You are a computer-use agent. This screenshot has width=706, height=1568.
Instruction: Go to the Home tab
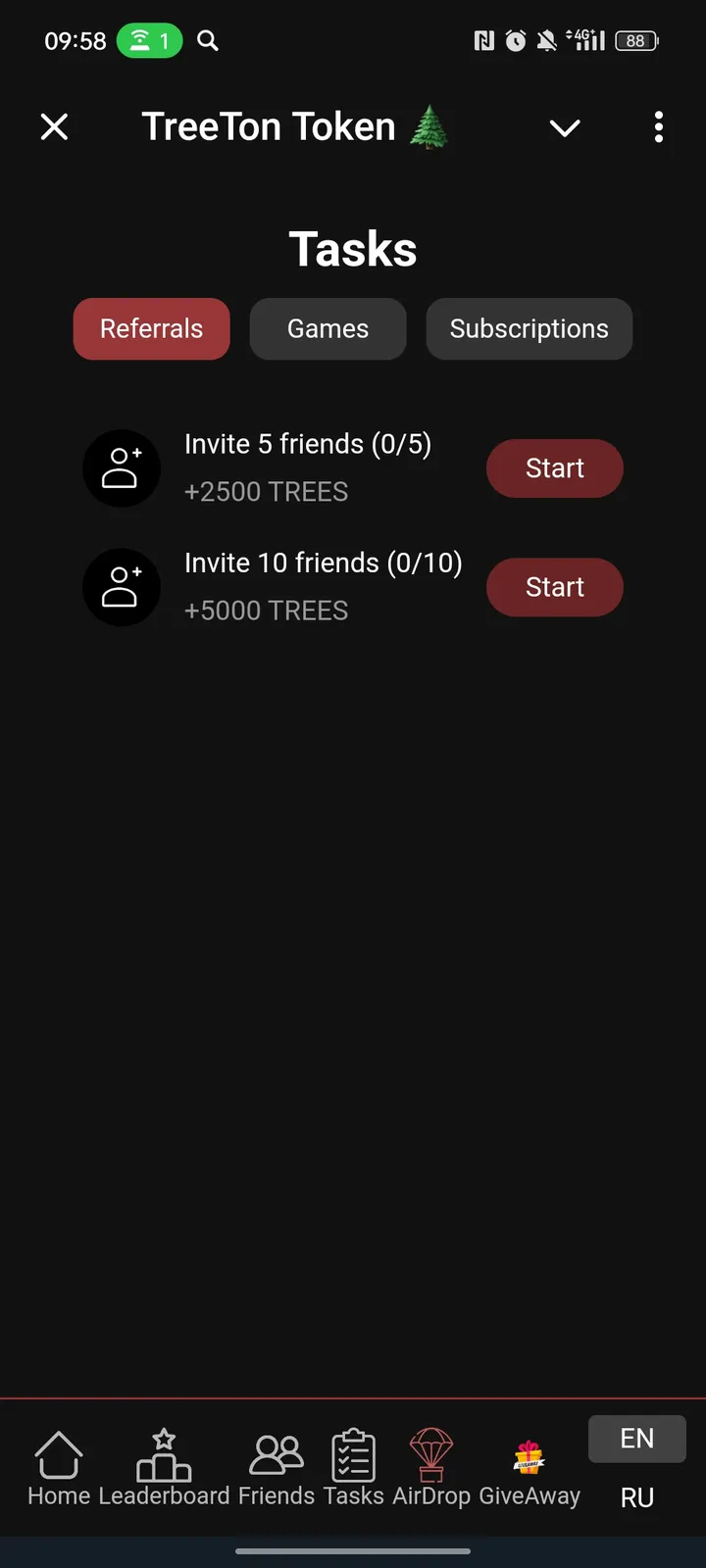(x=59, y=1467)
